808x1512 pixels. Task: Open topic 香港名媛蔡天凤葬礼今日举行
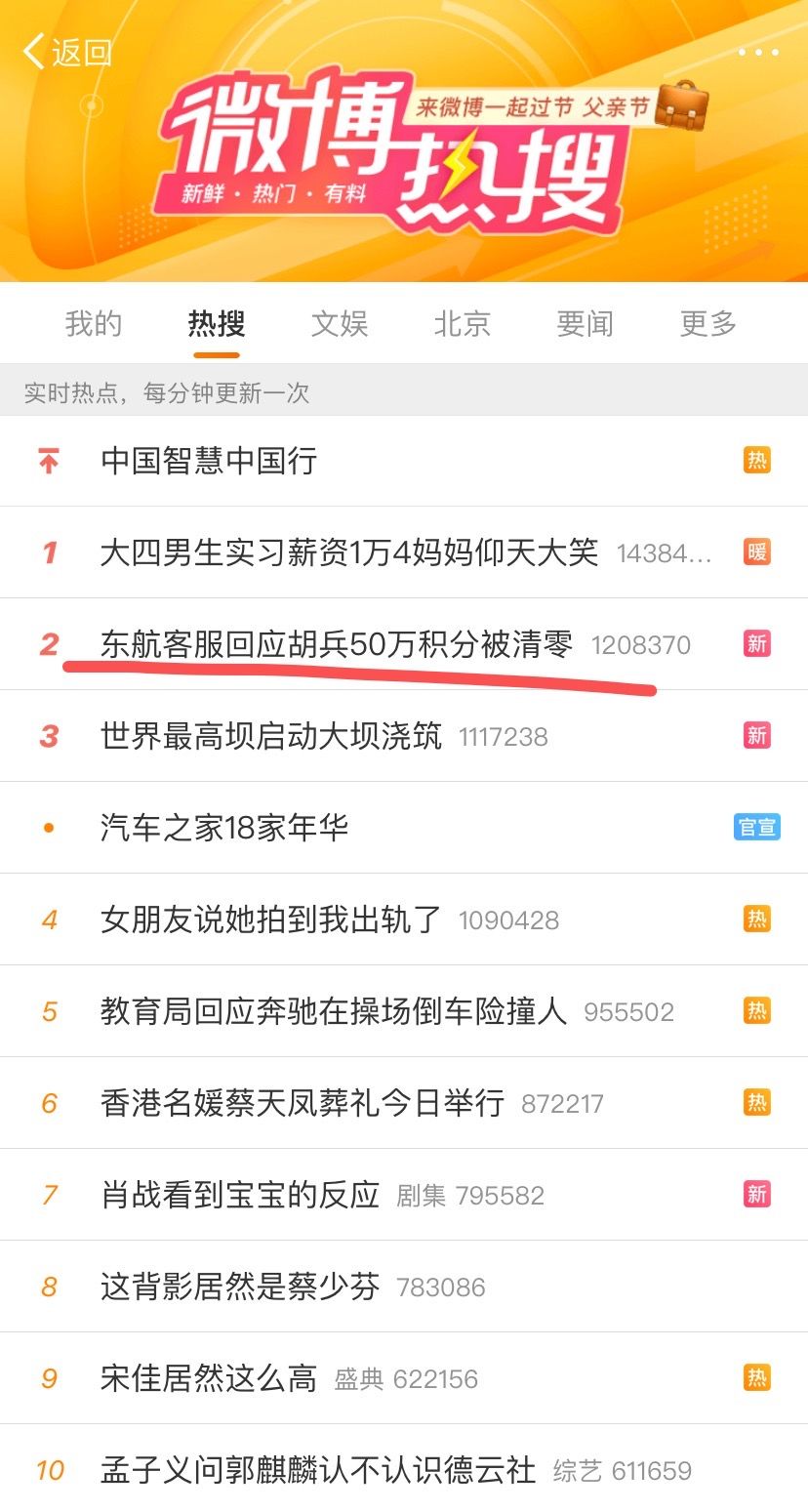coord(302,1103)
